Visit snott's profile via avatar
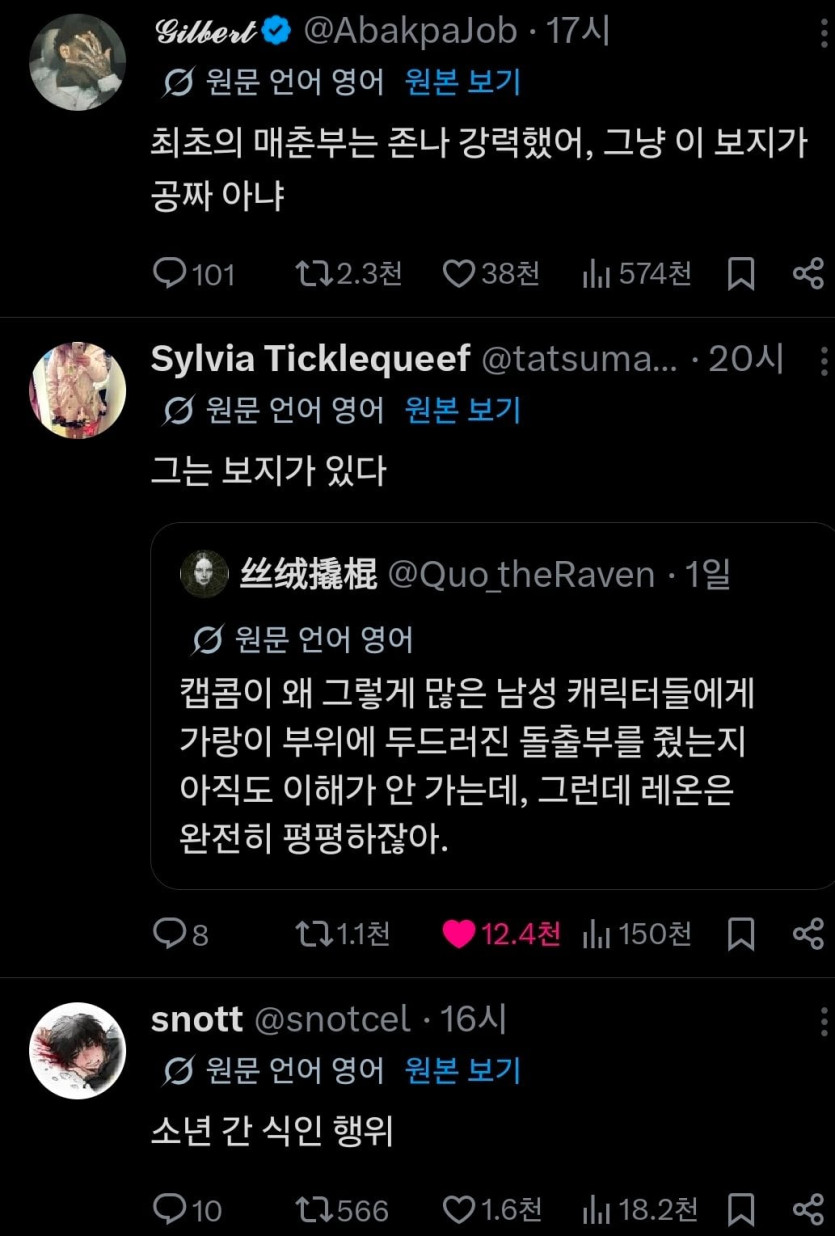Viewport: 835px width, 1236px height. [78, 1050]
